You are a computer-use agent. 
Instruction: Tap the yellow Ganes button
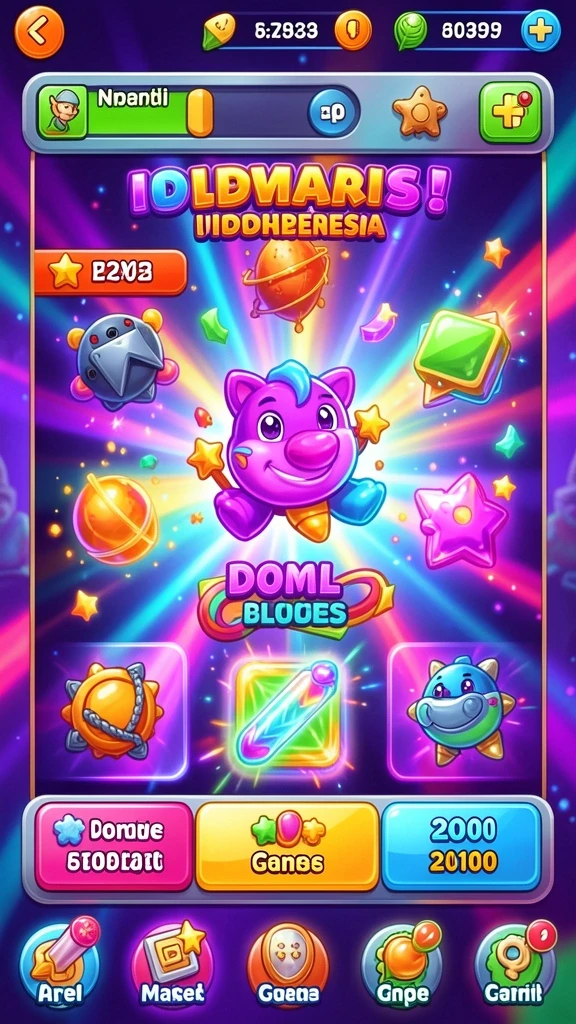pyautogui.click(x=287, y=846)
